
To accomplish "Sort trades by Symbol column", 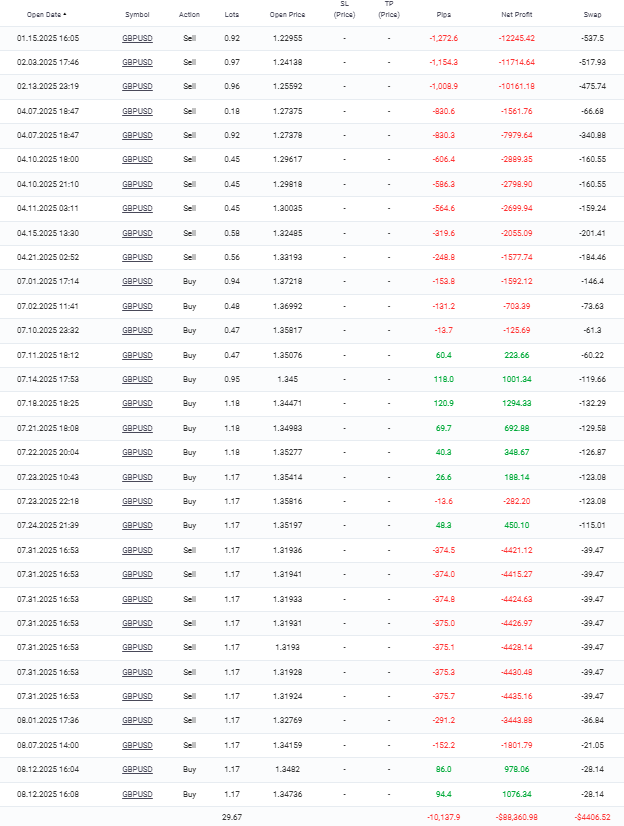I will (137, 15).
